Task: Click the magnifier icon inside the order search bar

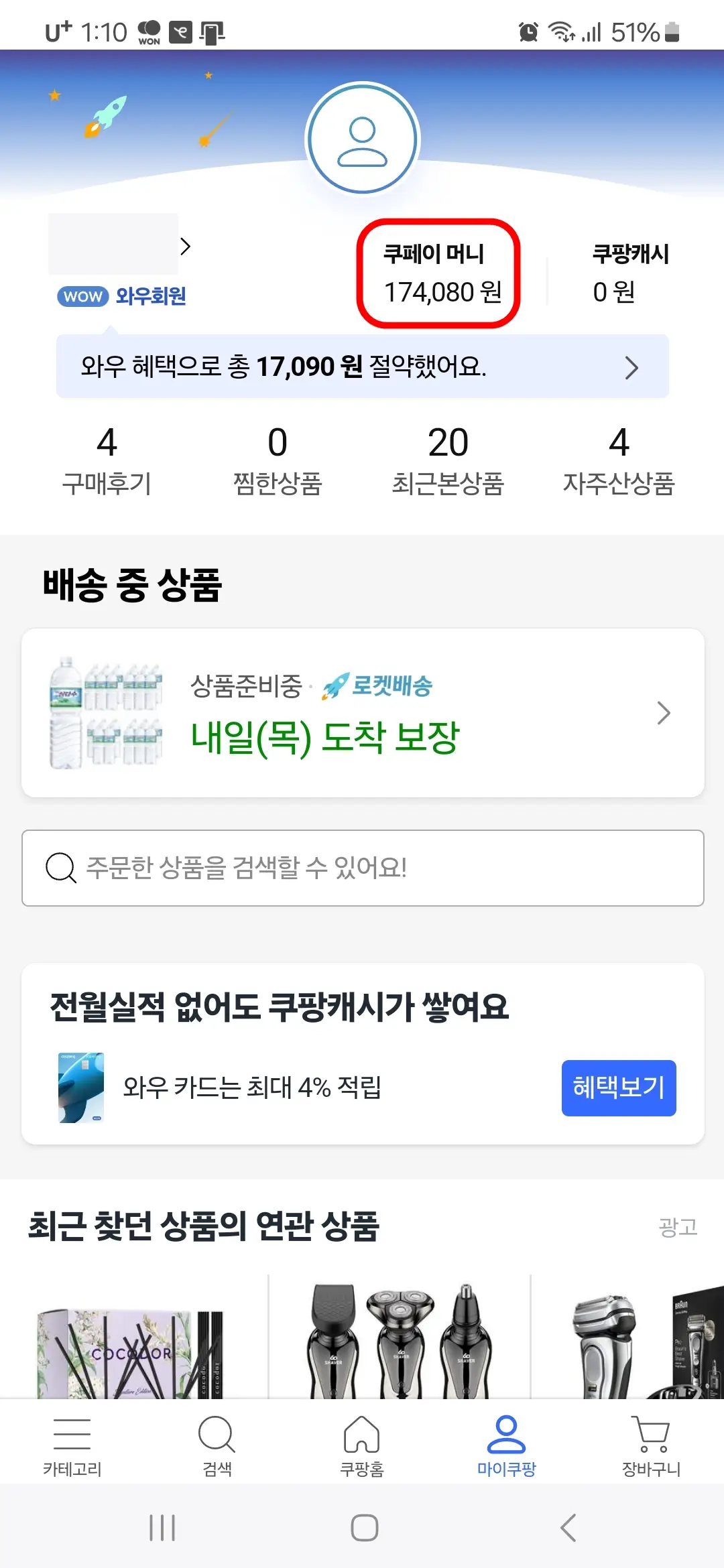Action: pyautogui.click(x=60, y=868)
